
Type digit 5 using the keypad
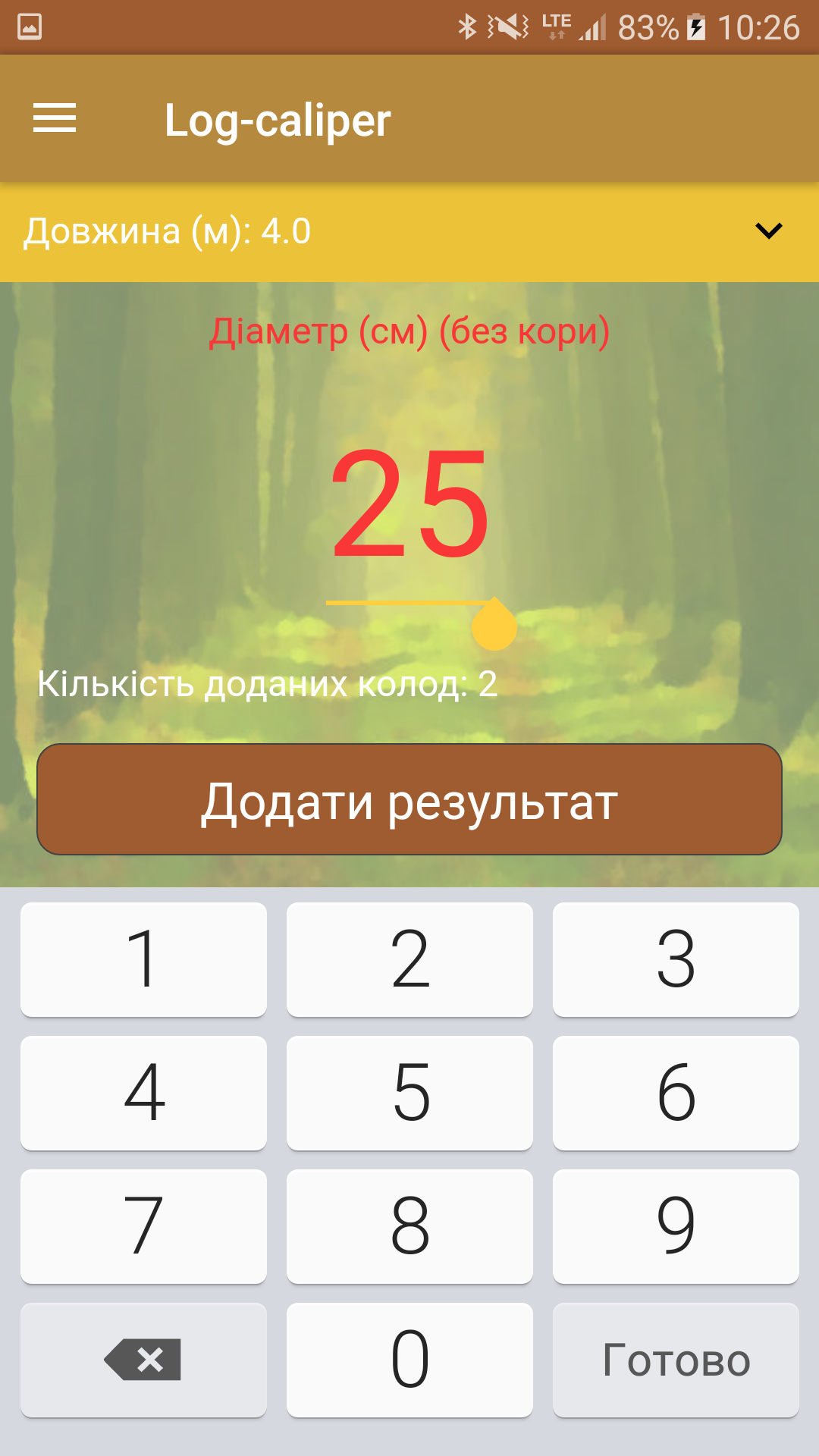click(x=409, y=1093)
